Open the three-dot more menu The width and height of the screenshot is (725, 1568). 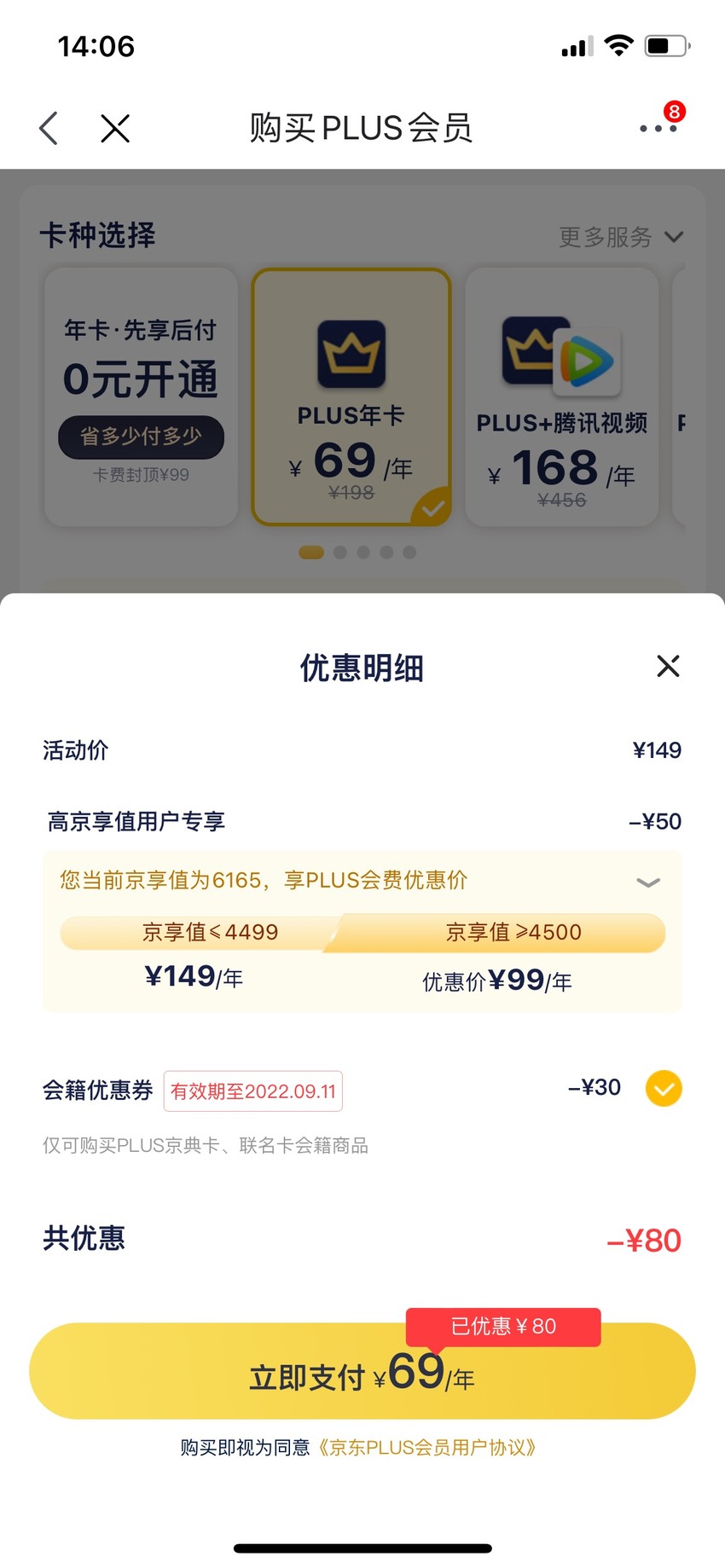click(658, 129)
